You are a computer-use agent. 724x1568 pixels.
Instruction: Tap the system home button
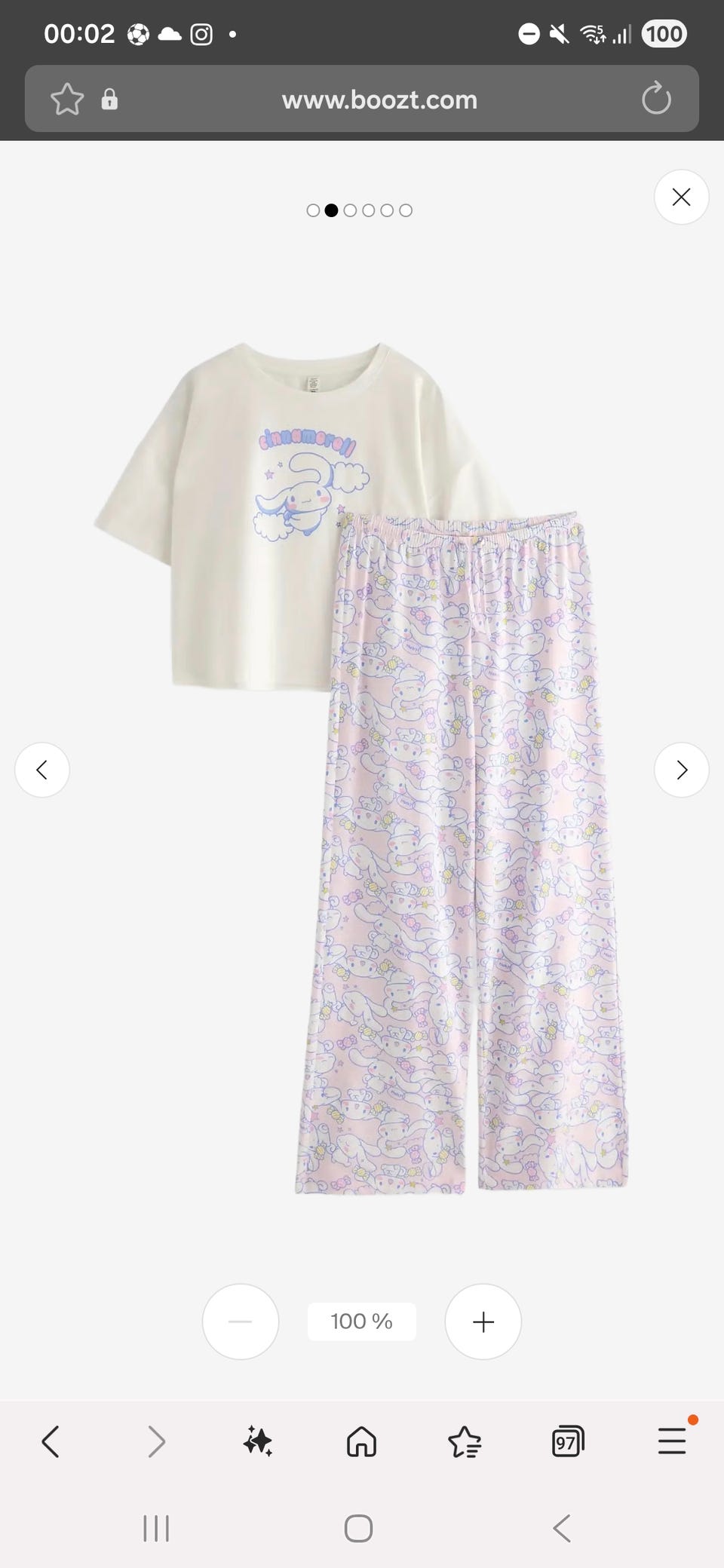(x=358, y=1529)
